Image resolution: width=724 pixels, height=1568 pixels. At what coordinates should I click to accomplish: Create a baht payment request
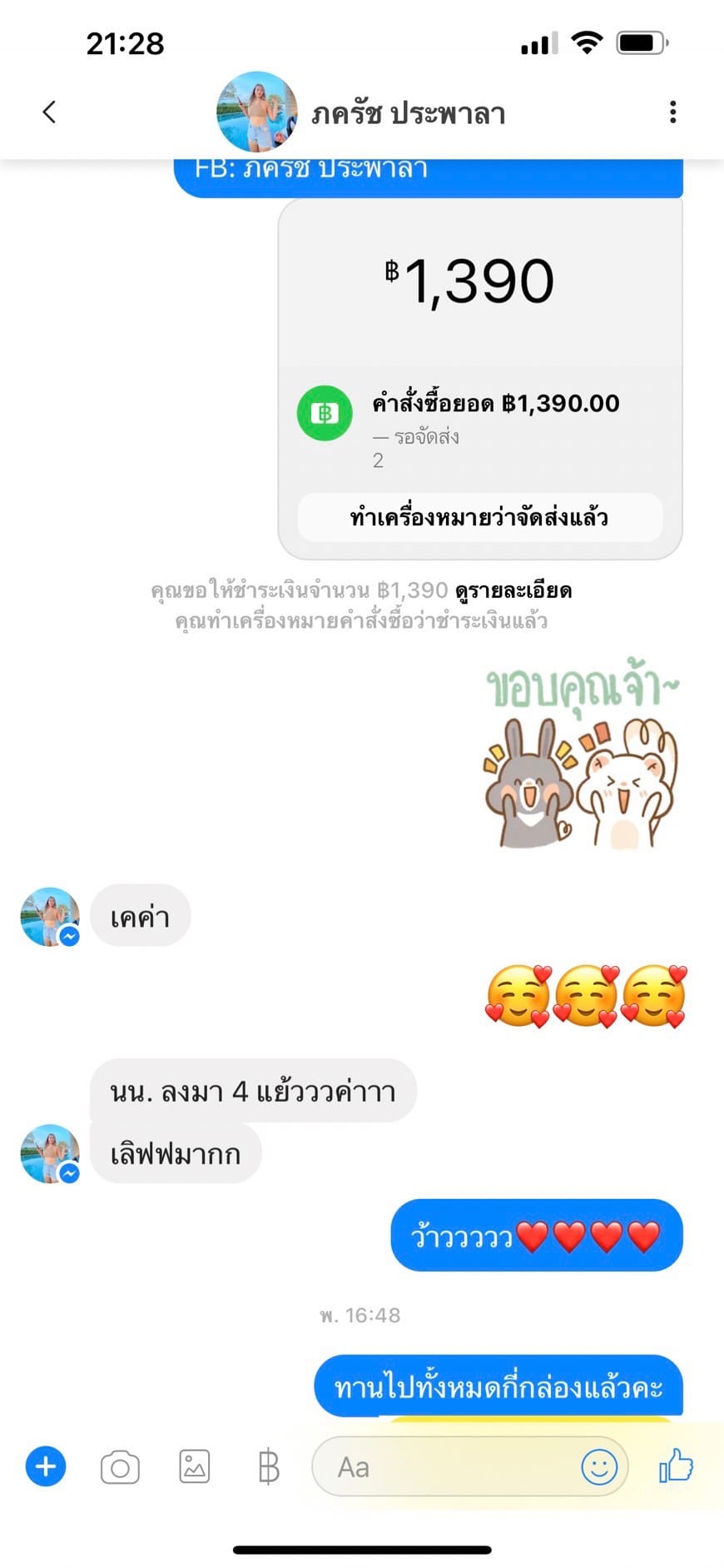(x=268, y=1467)
